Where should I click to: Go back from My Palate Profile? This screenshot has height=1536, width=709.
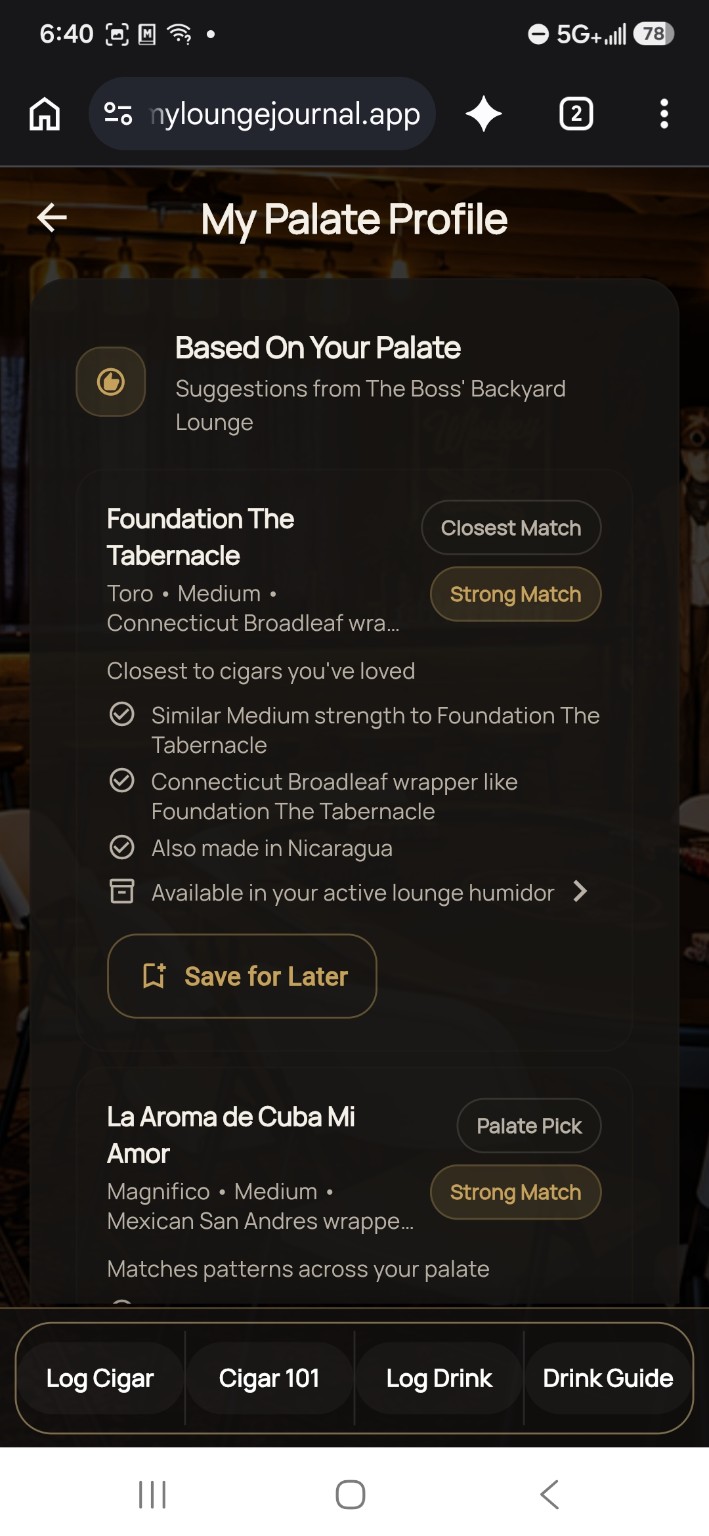tap(52, 218)
